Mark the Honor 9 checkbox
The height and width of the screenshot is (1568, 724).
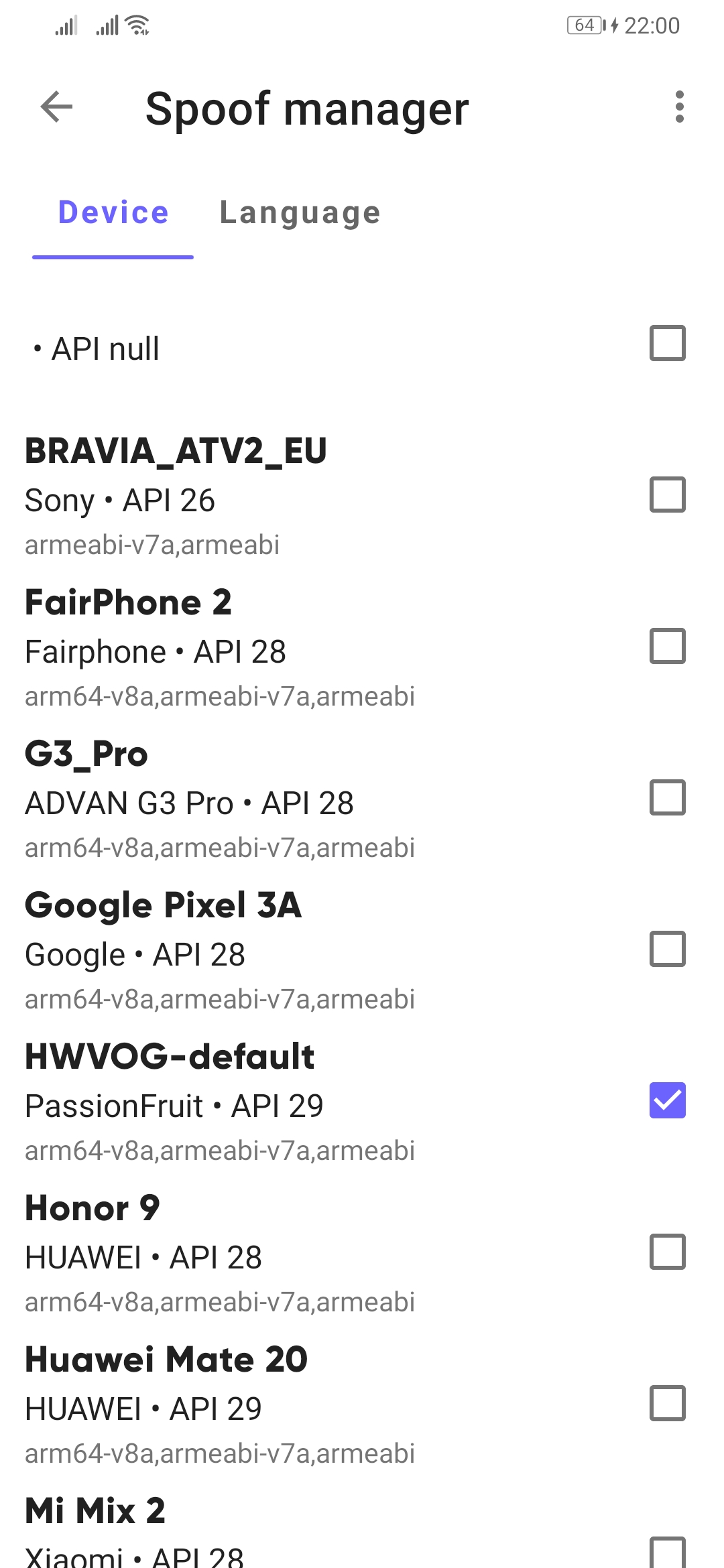[x=667, y=1252]
